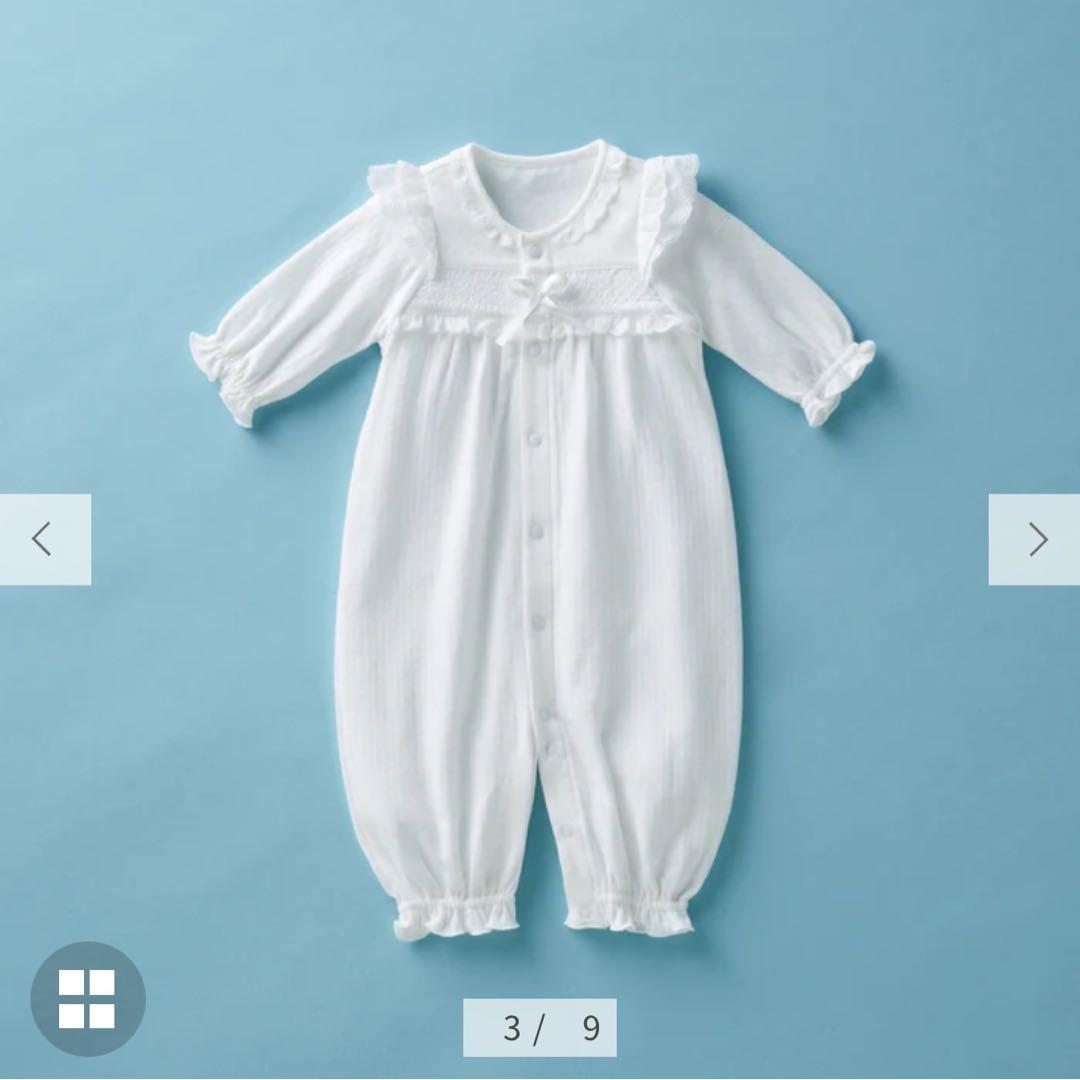
Task: Show the next product image
Action: pyautogui.click(x=1035, y=539)
